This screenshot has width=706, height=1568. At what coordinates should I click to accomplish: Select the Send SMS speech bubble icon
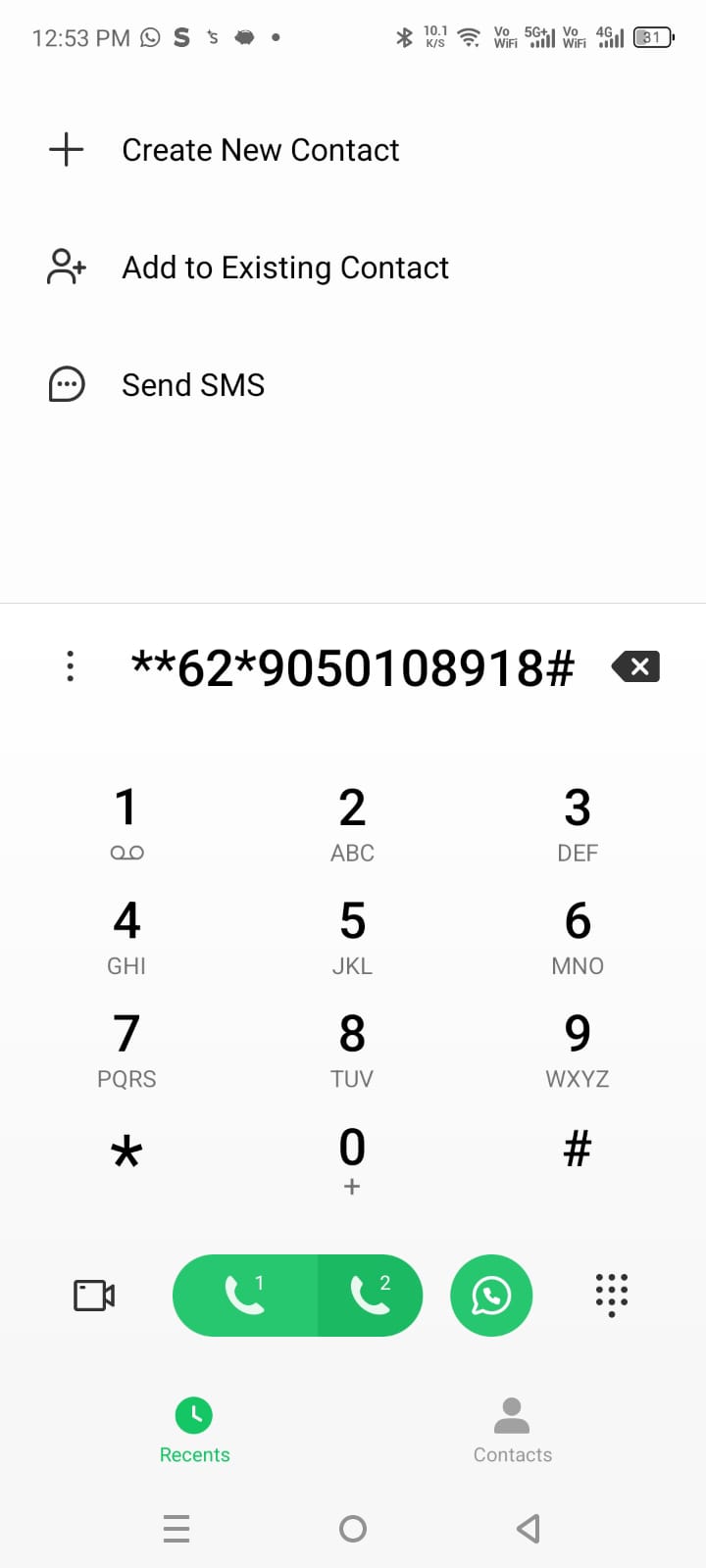click(x=66, y=384)
